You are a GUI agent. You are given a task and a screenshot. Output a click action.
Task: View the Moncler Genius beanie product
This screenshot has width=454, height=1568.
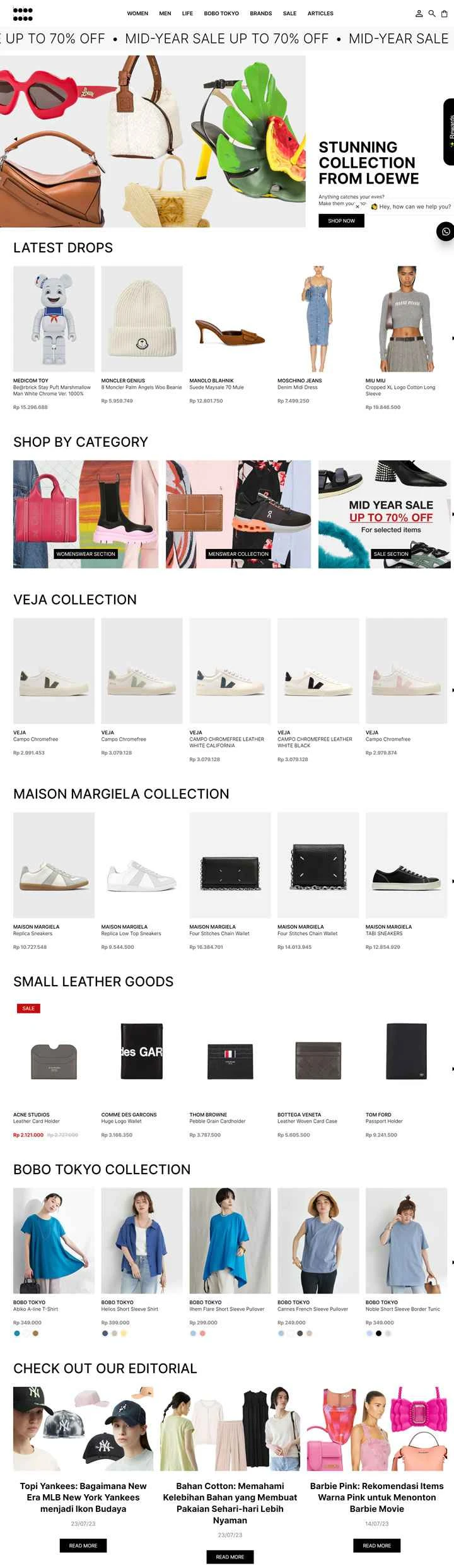(x=141, y=319)
